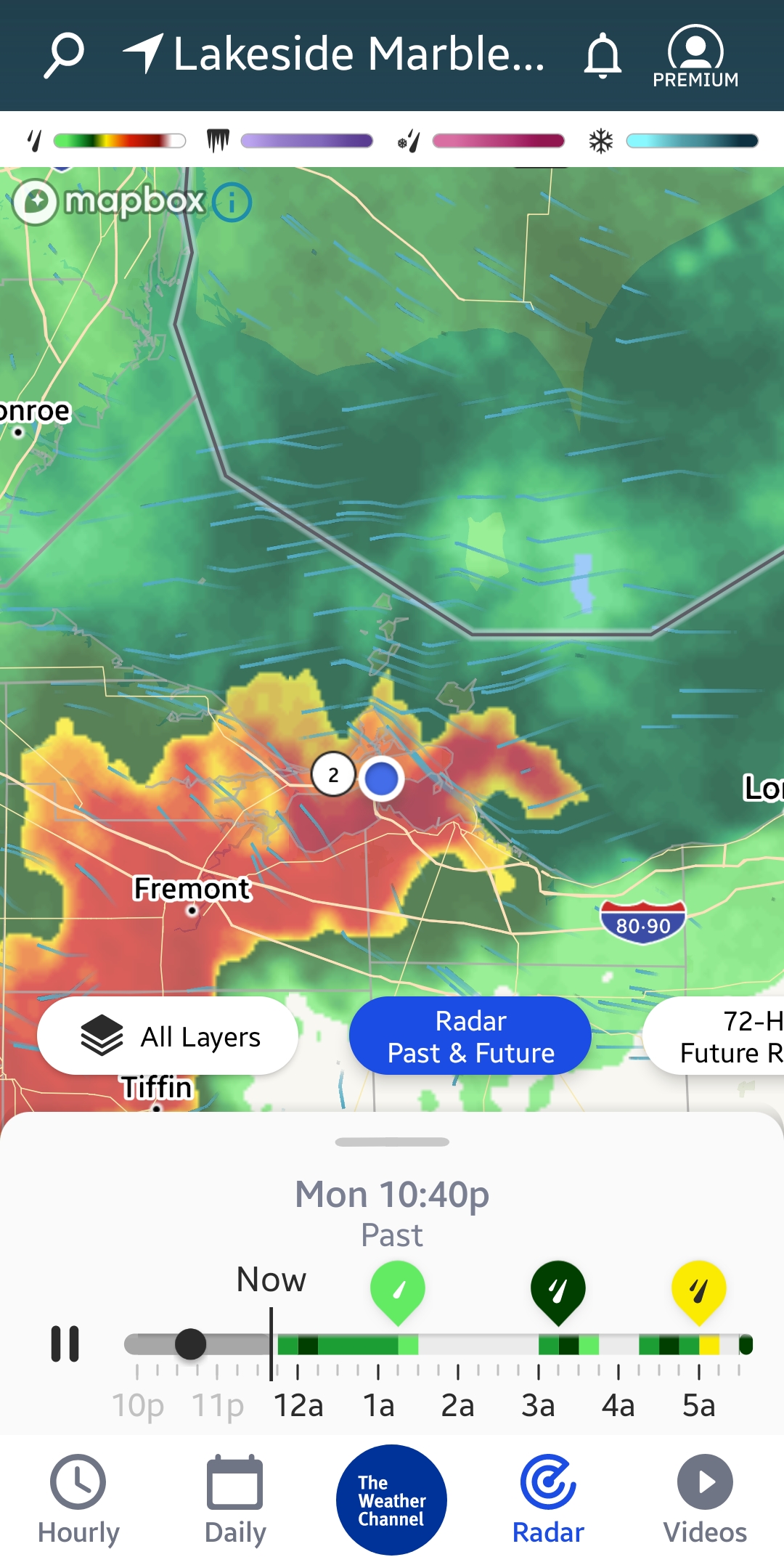Switch to the Hourly tab
784x1565 pixels.
point(78,1500)
